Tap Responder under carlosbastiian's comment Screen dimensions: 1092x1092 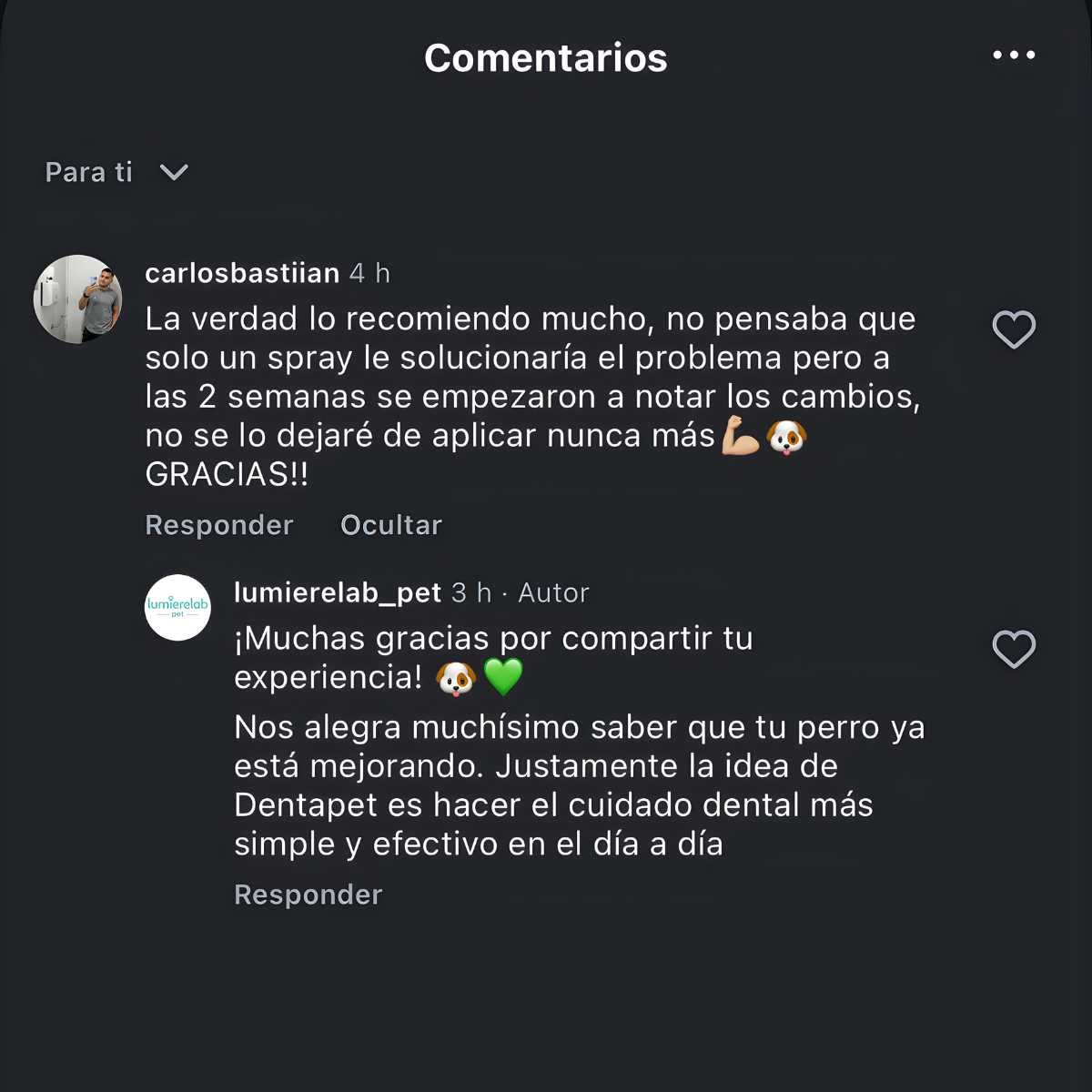click(x=219, y=525)
